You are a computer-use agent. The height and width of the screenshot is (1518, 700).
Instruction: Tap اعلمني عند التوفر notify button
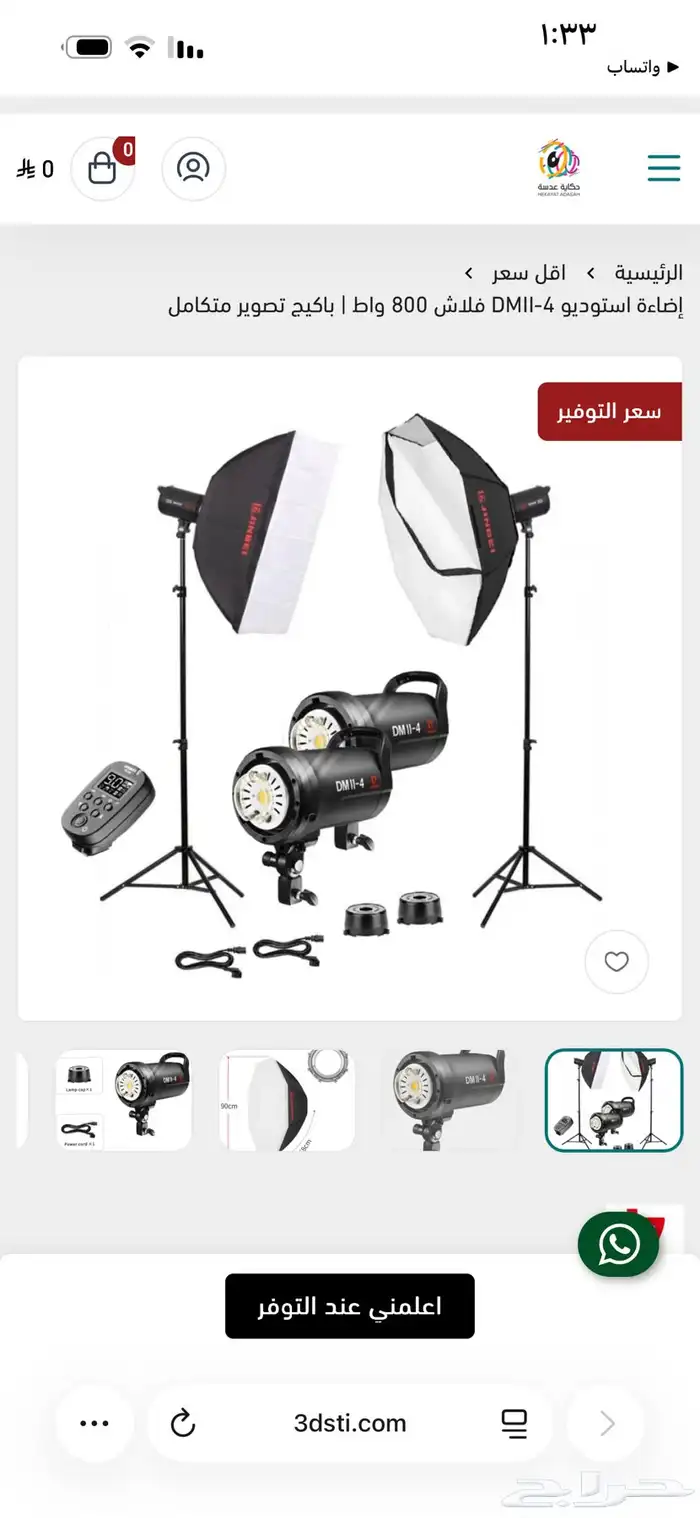(350, 1306)
